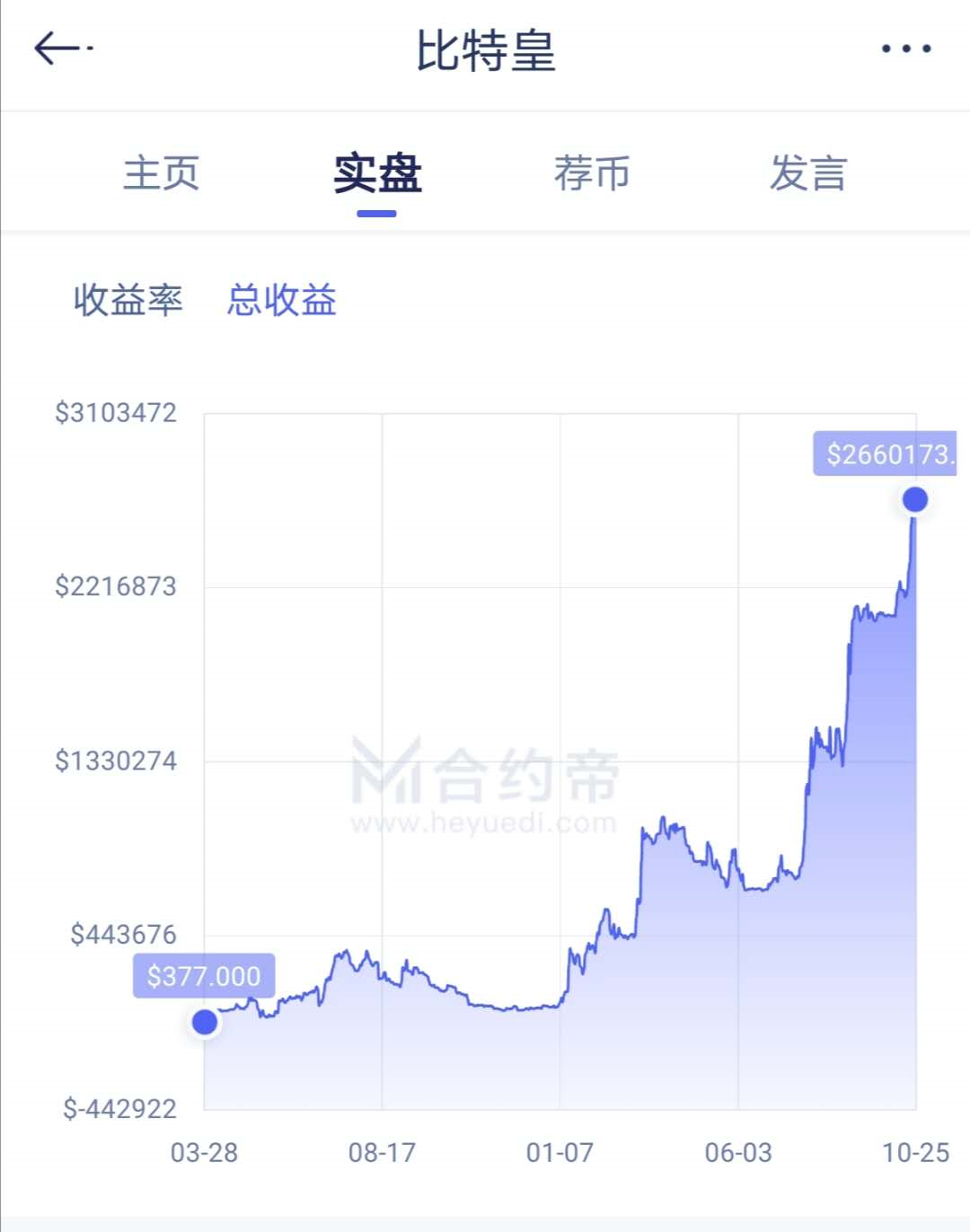Tap the $3103472 axis label
The image size is (970, 1232).
[x=119, y=413]
